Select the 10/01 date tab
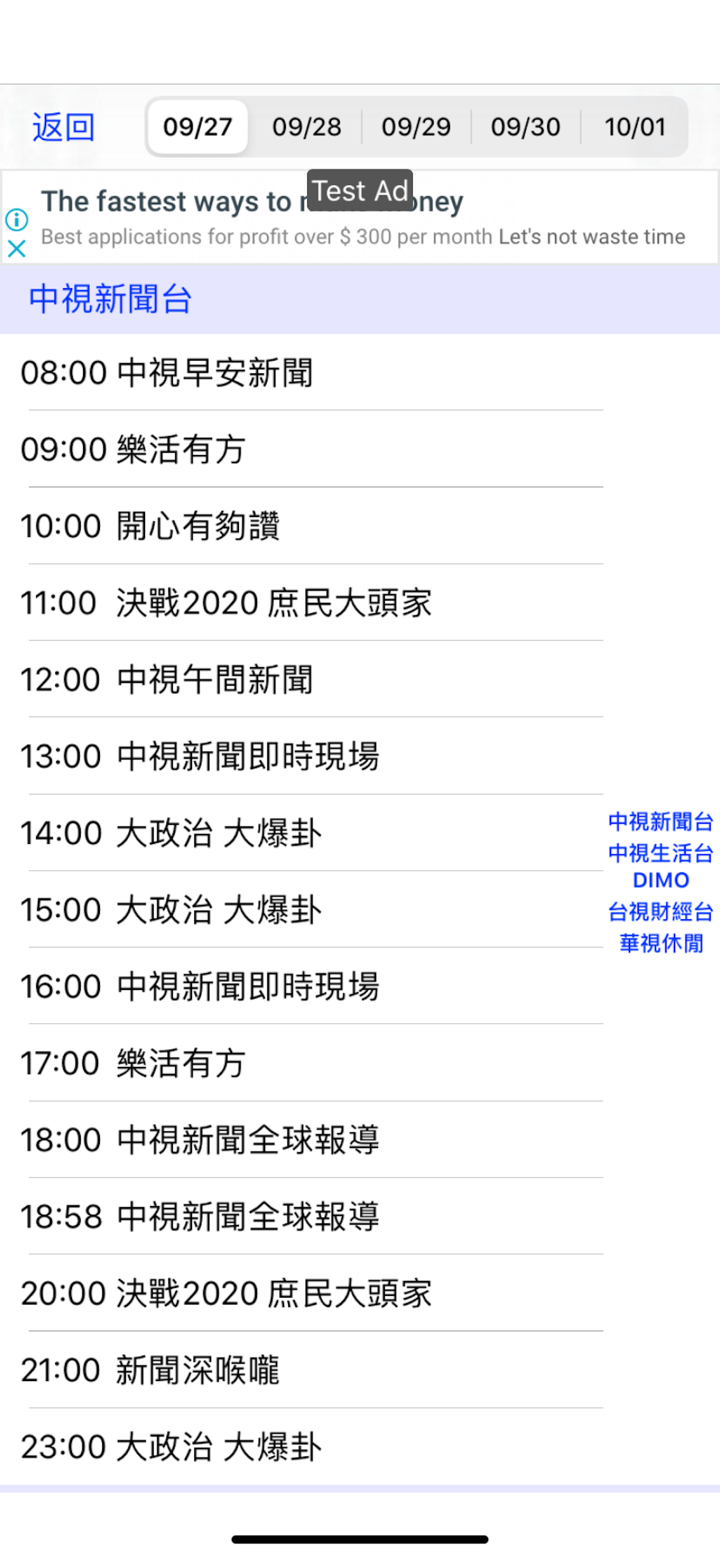The image size is (720, 1558). coord(634,126)
